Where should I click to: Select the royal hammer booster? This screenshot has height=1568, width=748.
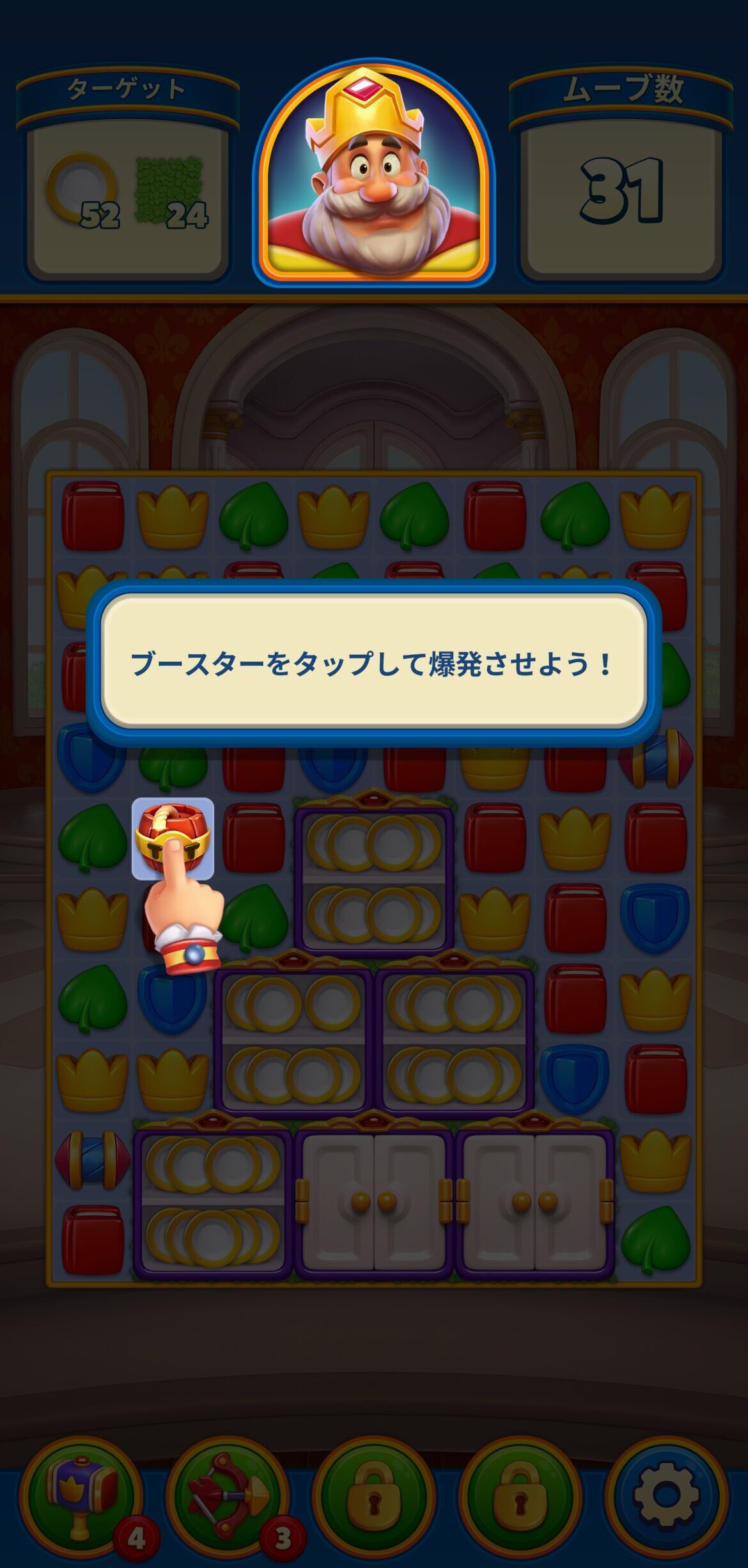pos(81,1498)
